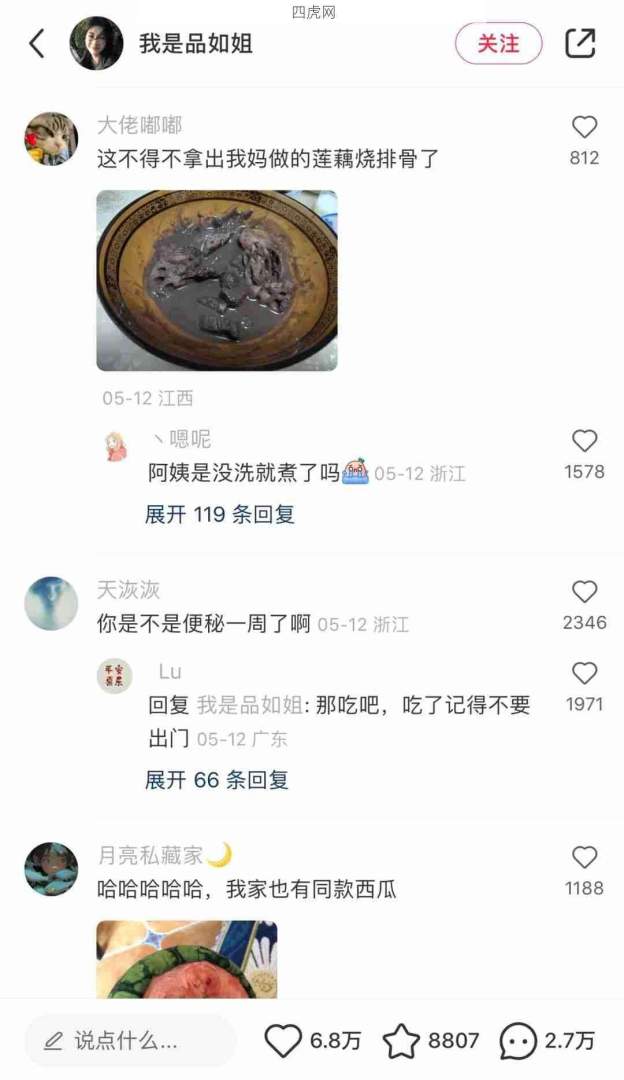624x1080 pixels.
Task: Expand 展开 66 条回复
Action: [x=217, y=780]
